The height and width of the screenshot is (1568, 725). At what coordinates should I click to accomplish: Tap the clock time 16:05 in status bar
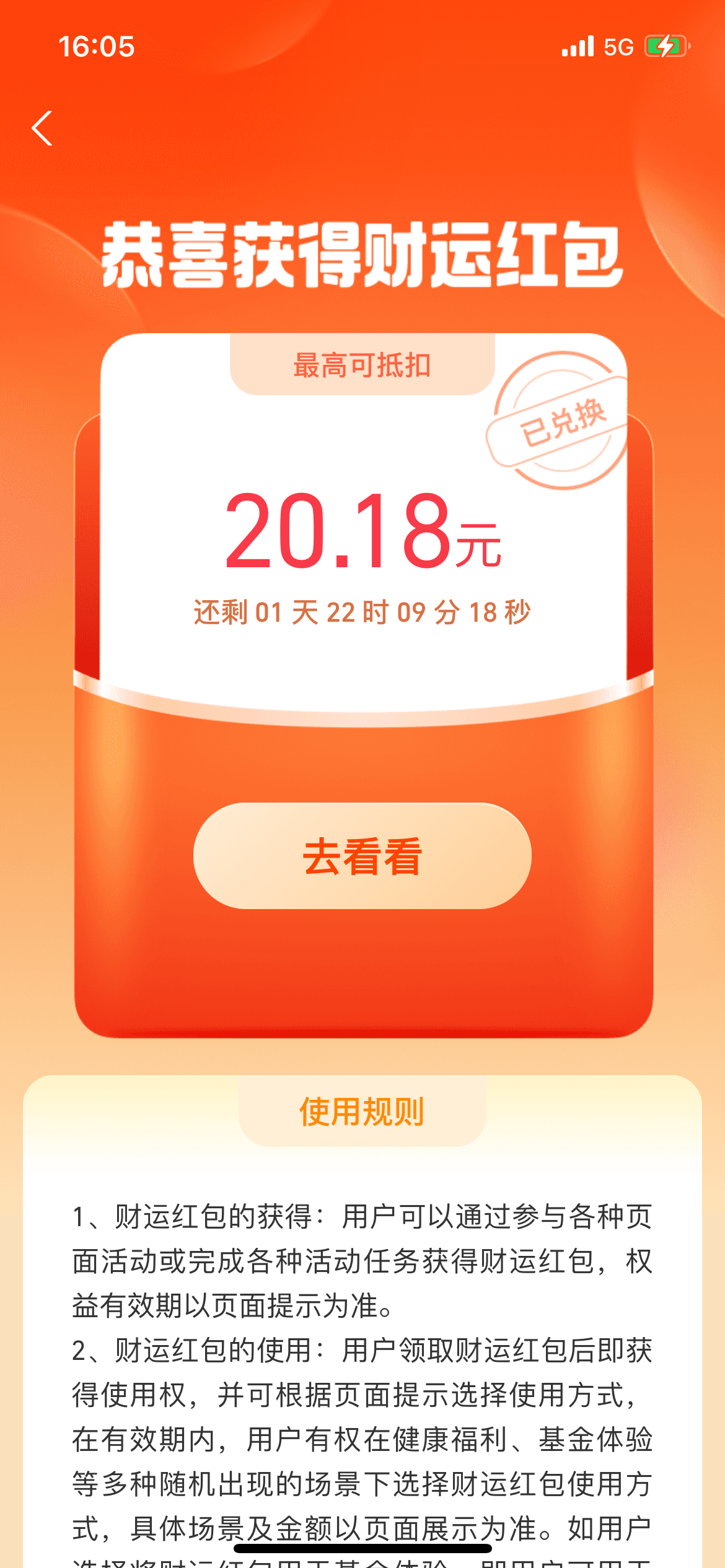(x=95, y=46)
